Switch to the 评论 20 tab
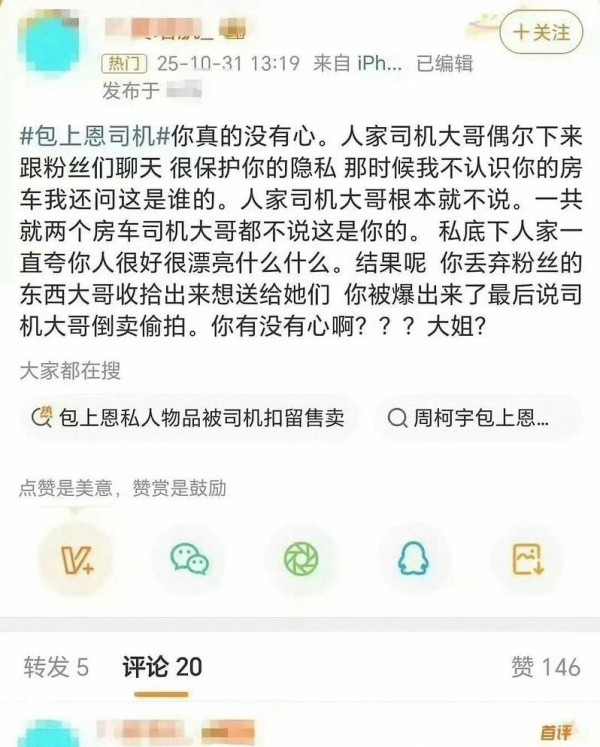The width and height of the screenshot is (600, 747). point(162,667)
